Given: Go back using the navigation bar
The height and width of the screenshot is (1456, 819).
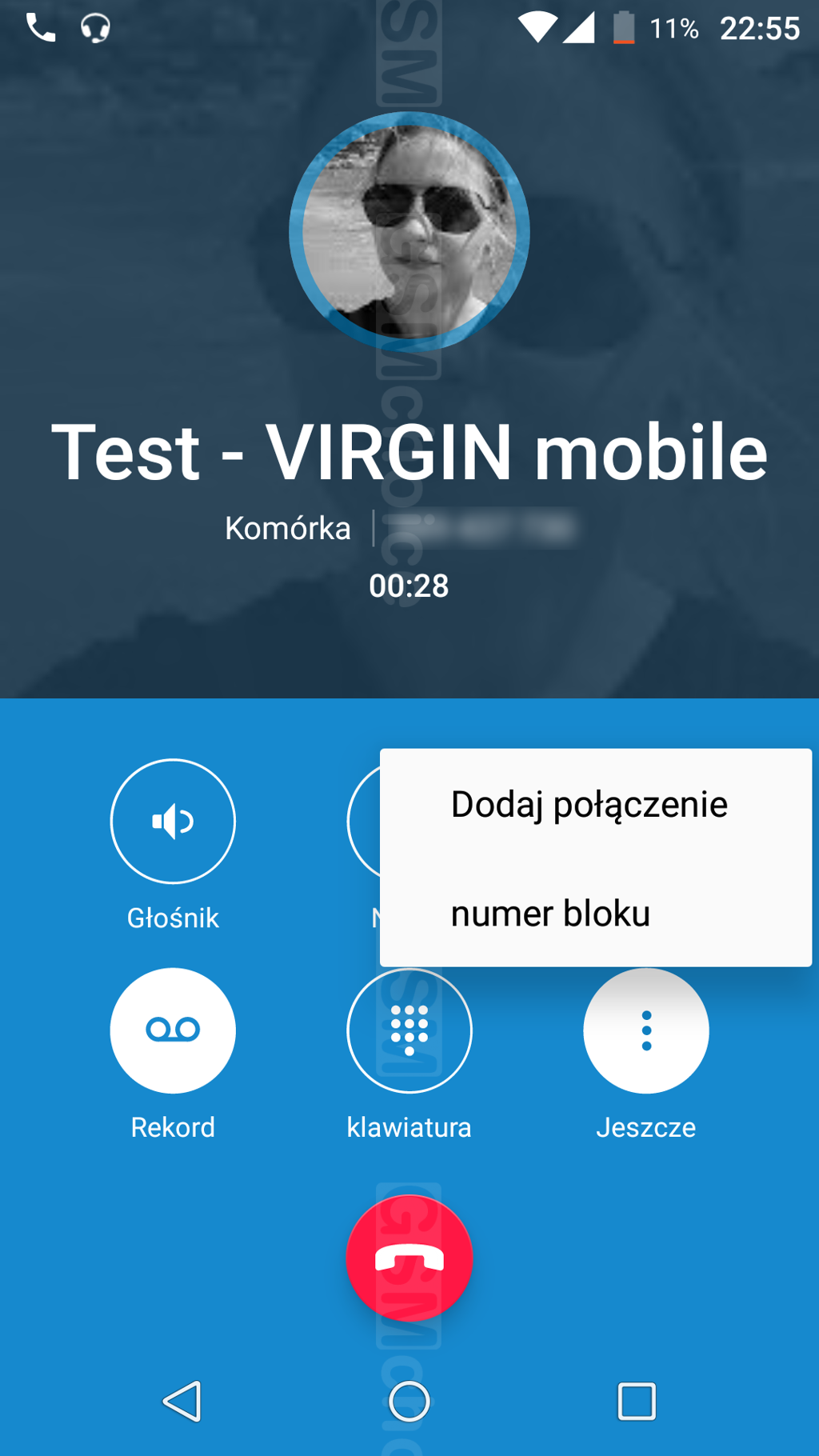Looking at the screenshot, I should pyautogui.click(x=182, y=1402).
